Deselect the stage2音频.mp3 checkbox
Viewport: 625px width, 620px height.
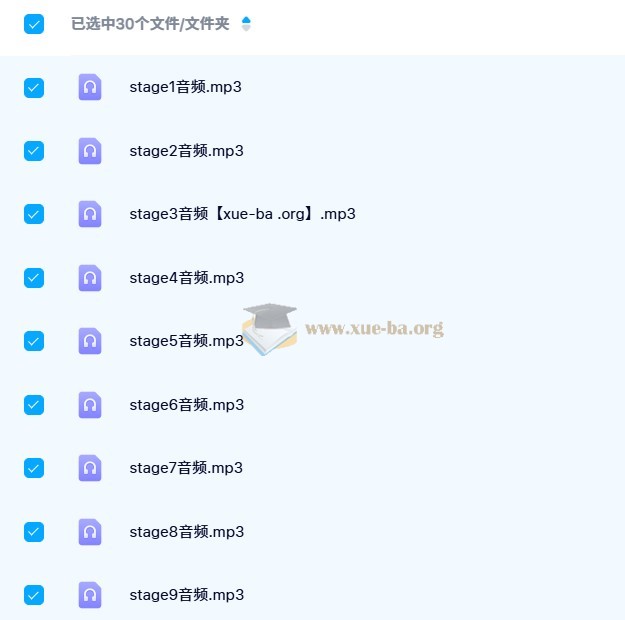tap(34, 151)
